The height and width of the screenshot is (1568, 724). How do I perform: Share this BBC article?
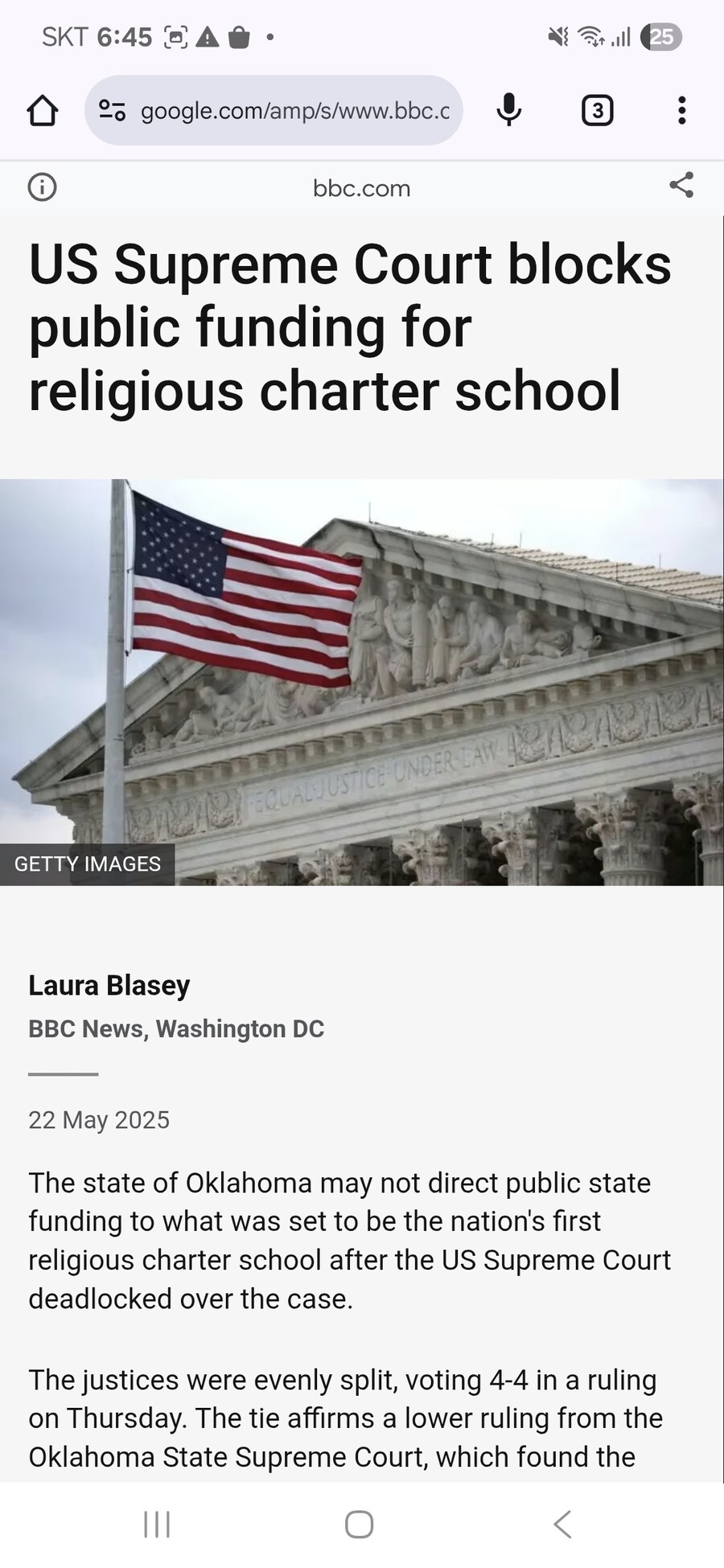coord(681,185)
